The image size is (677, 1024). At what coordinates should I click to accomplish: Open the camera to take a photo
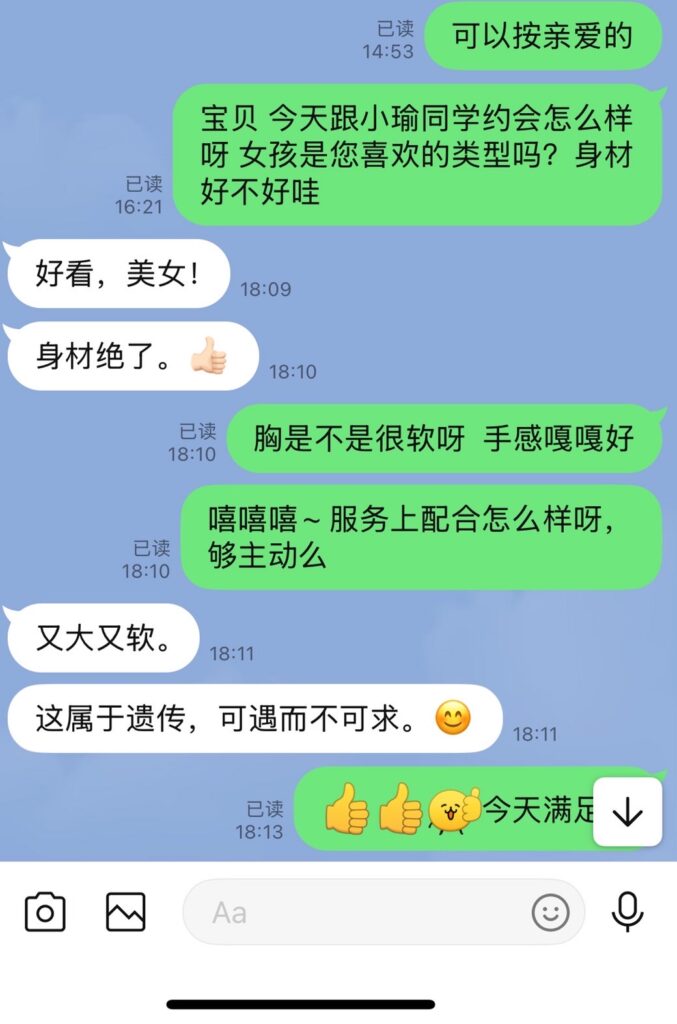tap(45, 912)
